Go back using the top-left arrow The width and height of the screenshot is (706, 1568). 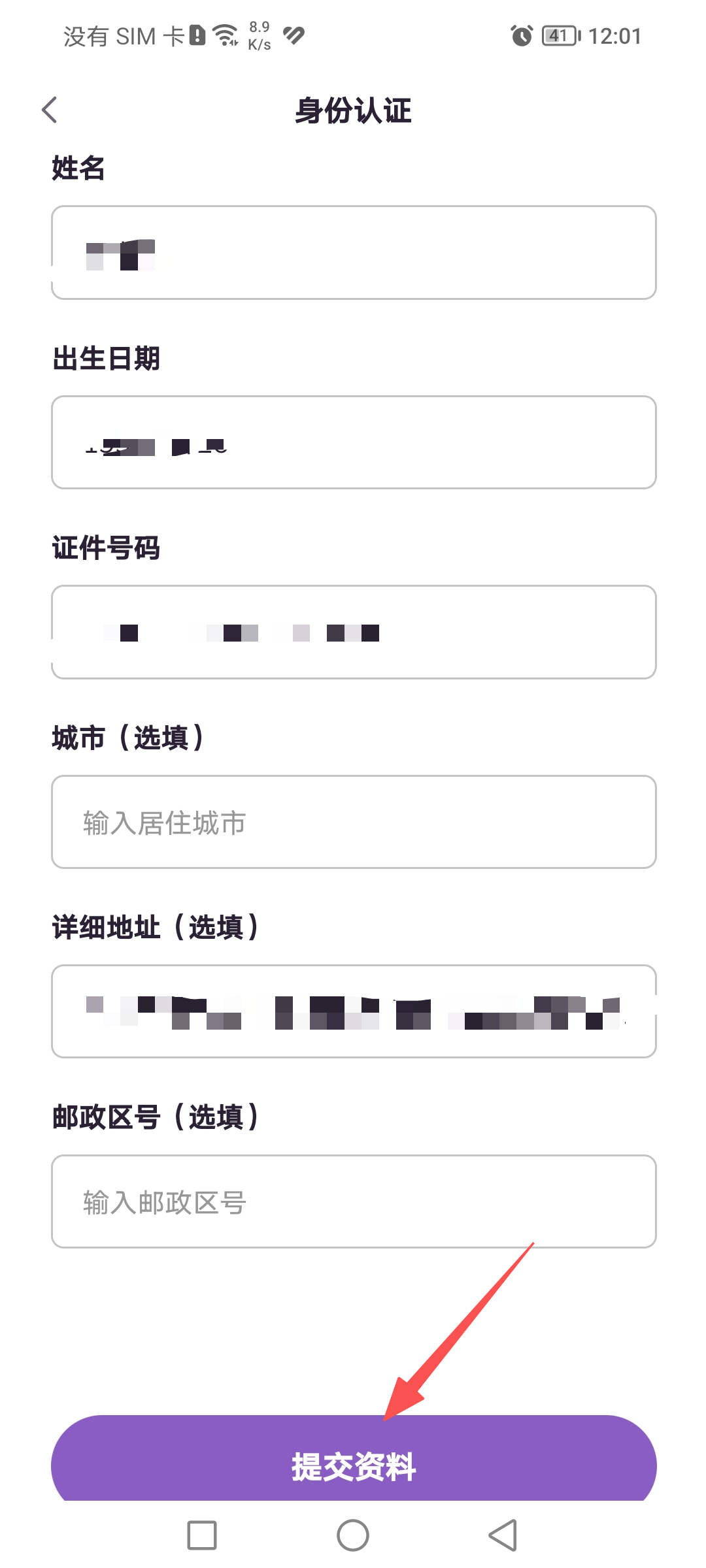[50, 110]
